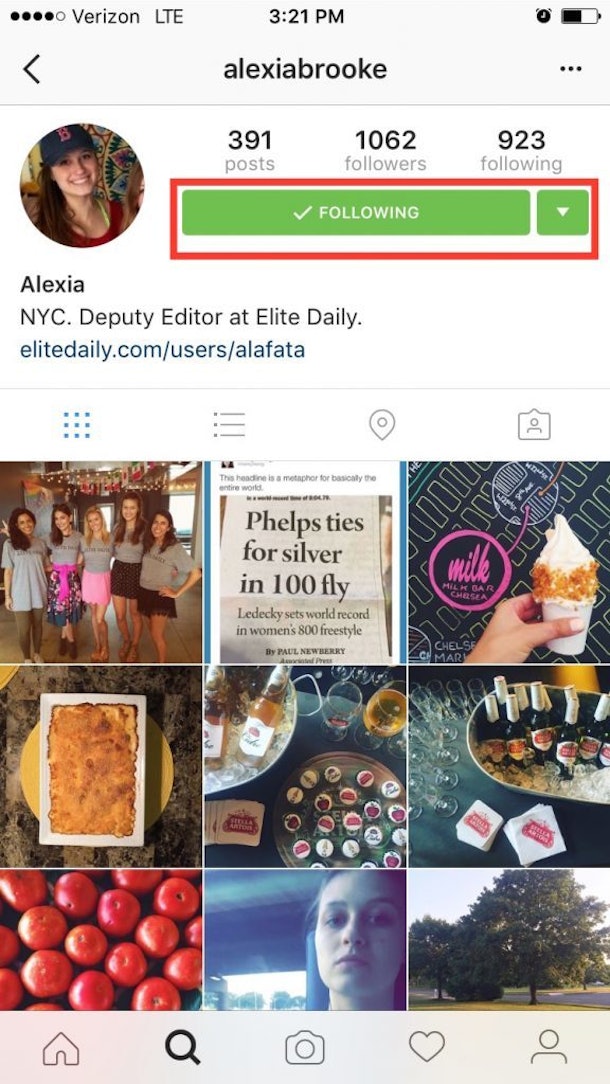Viewport: 610px width, 1084px height.
Task: Go to my profile tab
Action: pos(549,1047)
